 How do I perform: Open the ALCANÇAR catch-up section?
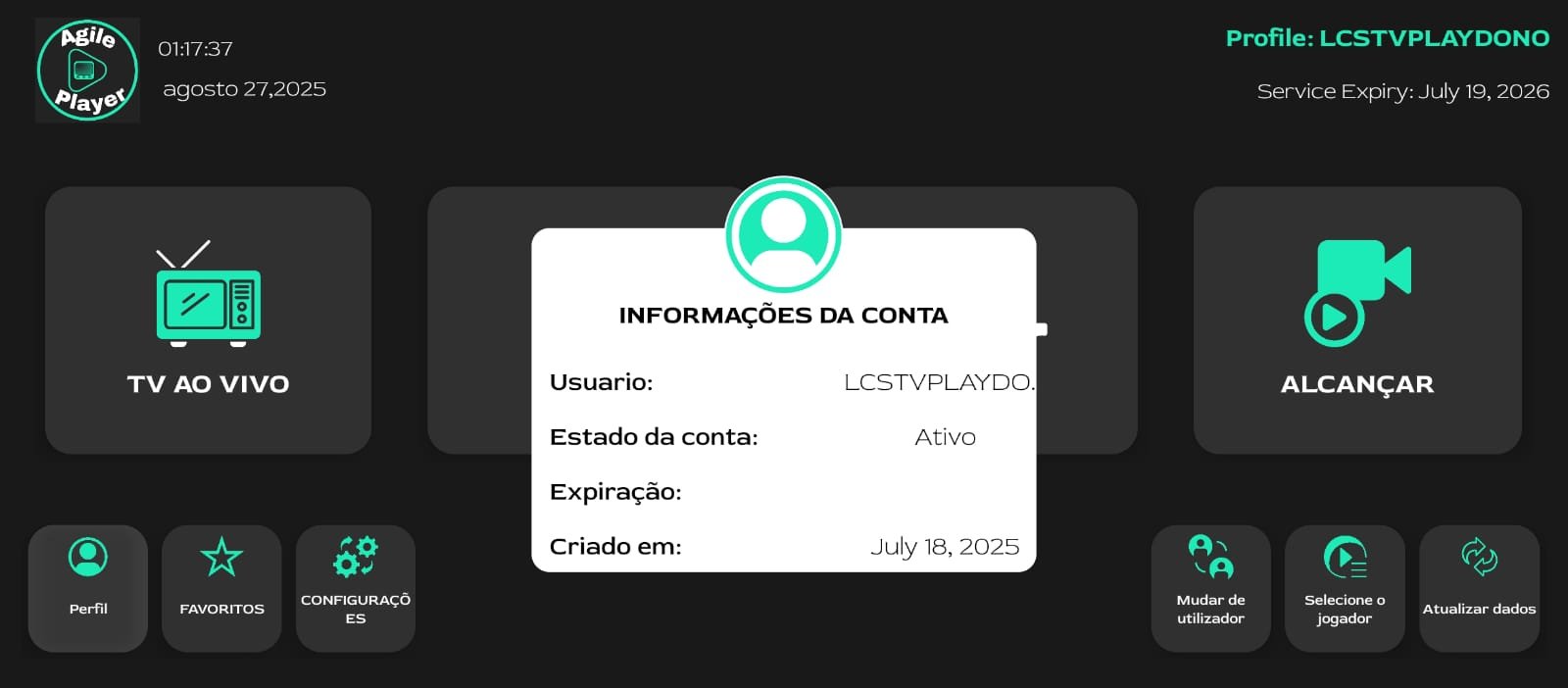(x=1357, y=320)
